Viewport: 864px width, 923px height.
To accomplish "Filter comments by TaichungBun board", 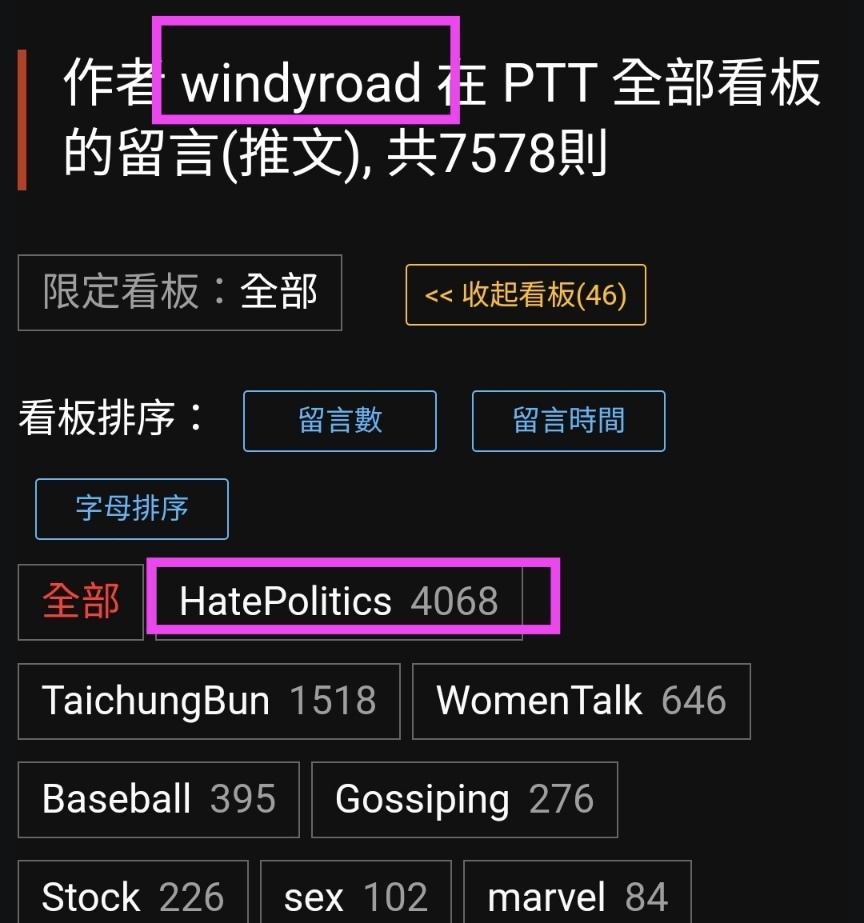I will pos(209,701).
